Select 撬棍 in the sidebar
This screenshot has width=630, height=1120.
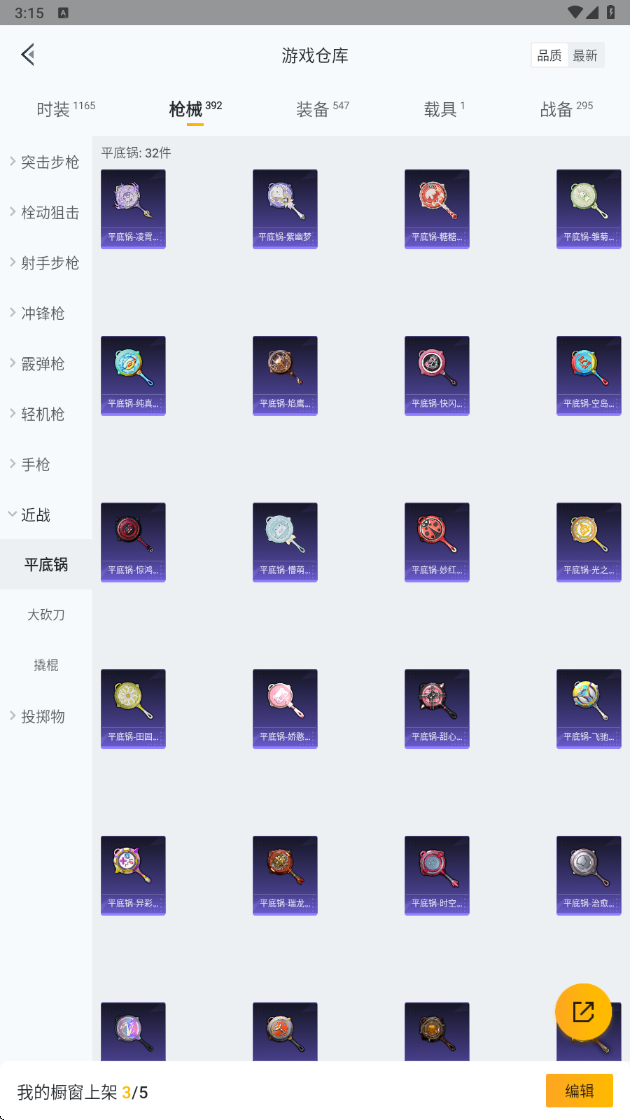point(46,665)
